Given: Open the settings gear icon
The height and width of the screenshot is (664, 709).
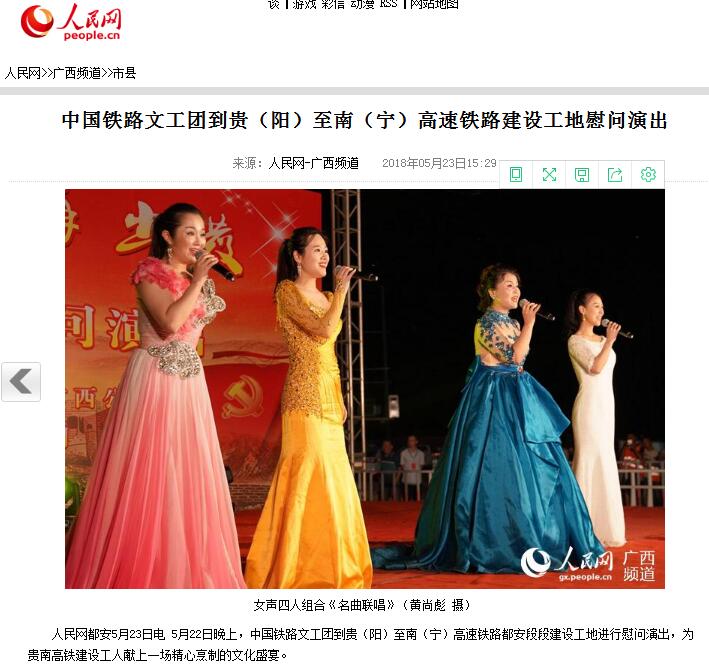Looking at the screenshot, I should point(648,175).
